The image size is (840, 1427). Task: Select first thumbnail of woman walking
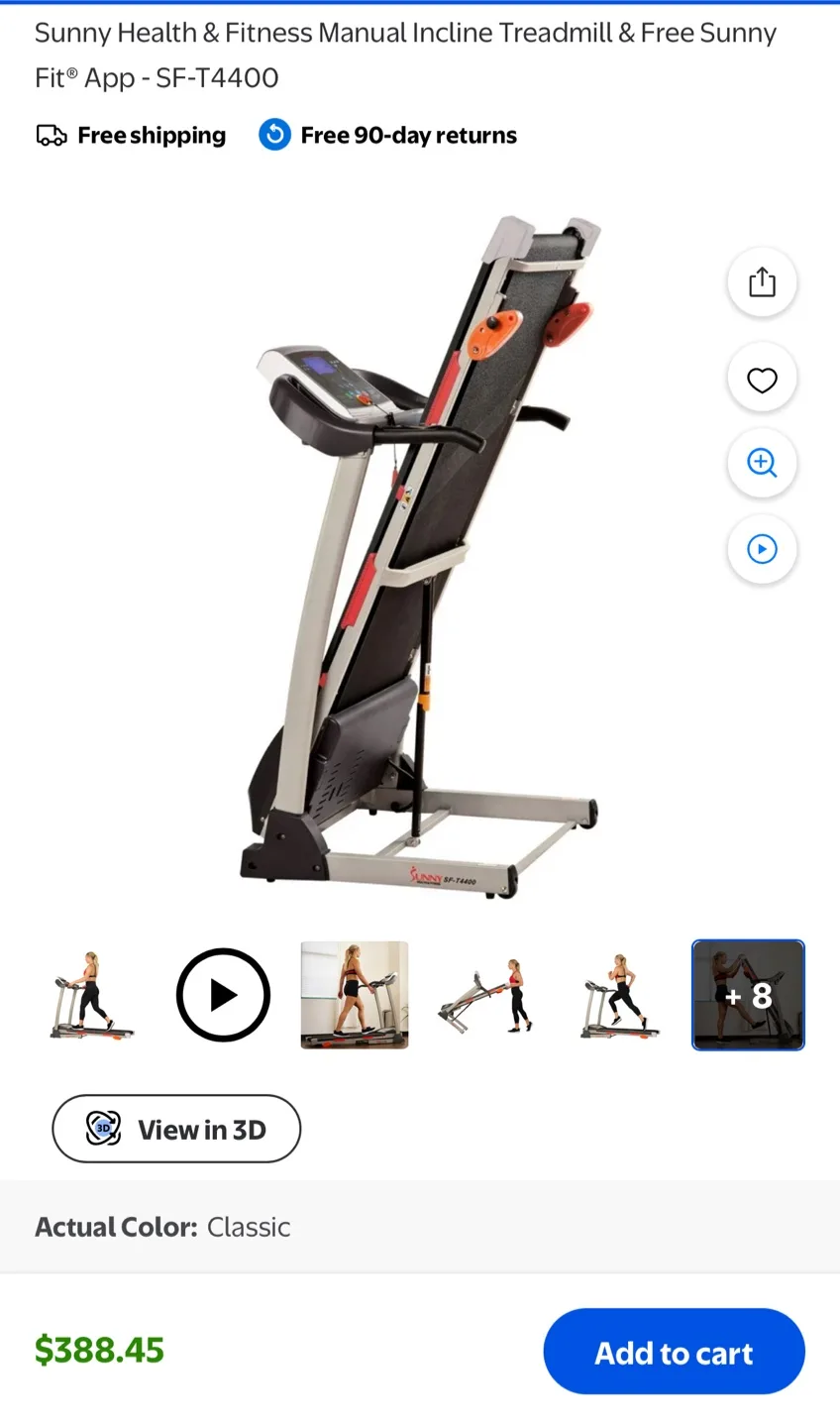(91, 995)
